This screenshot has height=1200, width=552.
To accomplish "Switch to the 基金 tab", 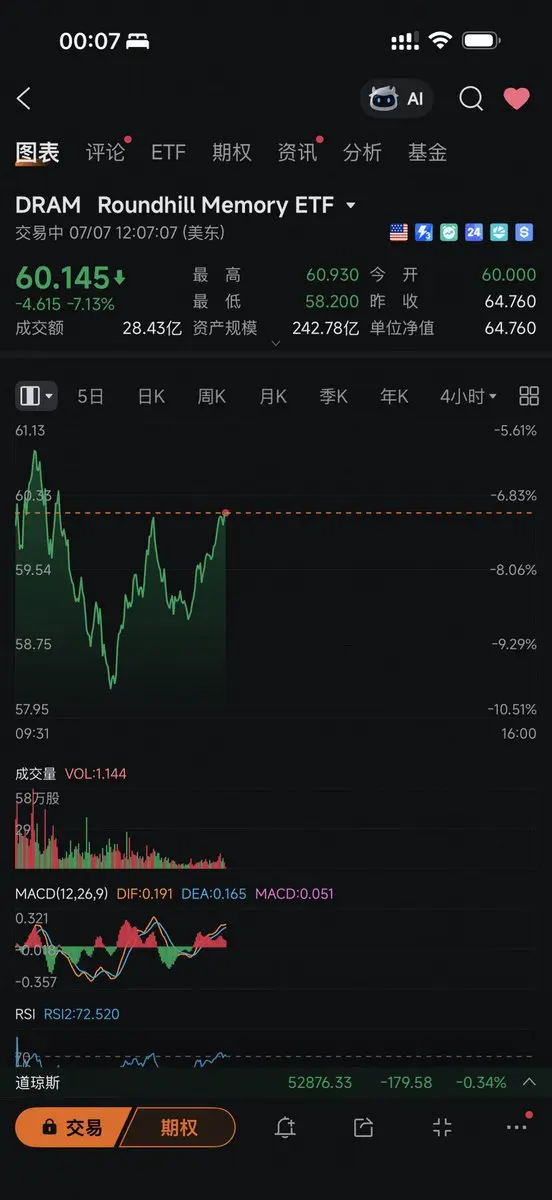I will click(427, 152).
